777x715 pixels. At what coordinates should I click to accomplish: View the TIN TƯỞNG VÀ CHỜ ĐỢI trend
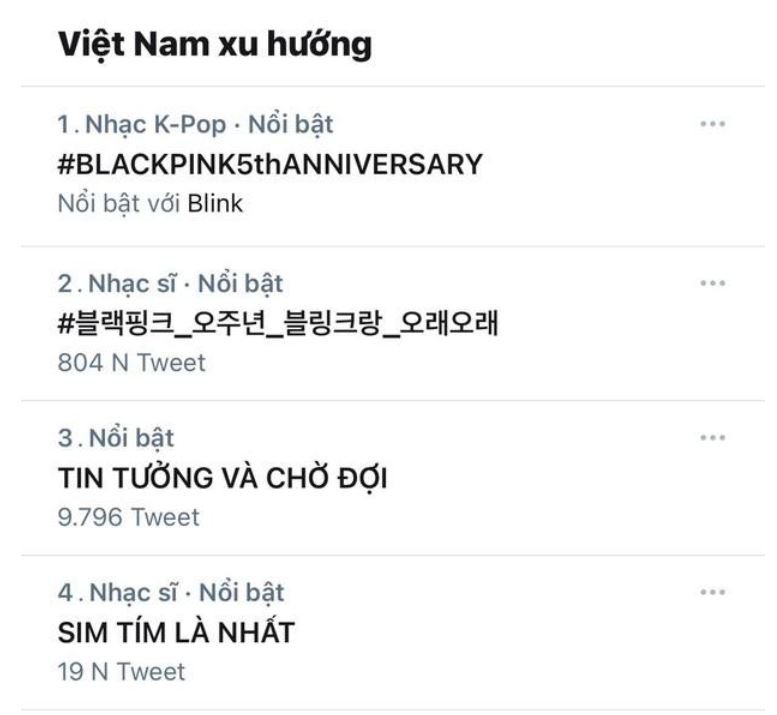[x=222, y=479]
